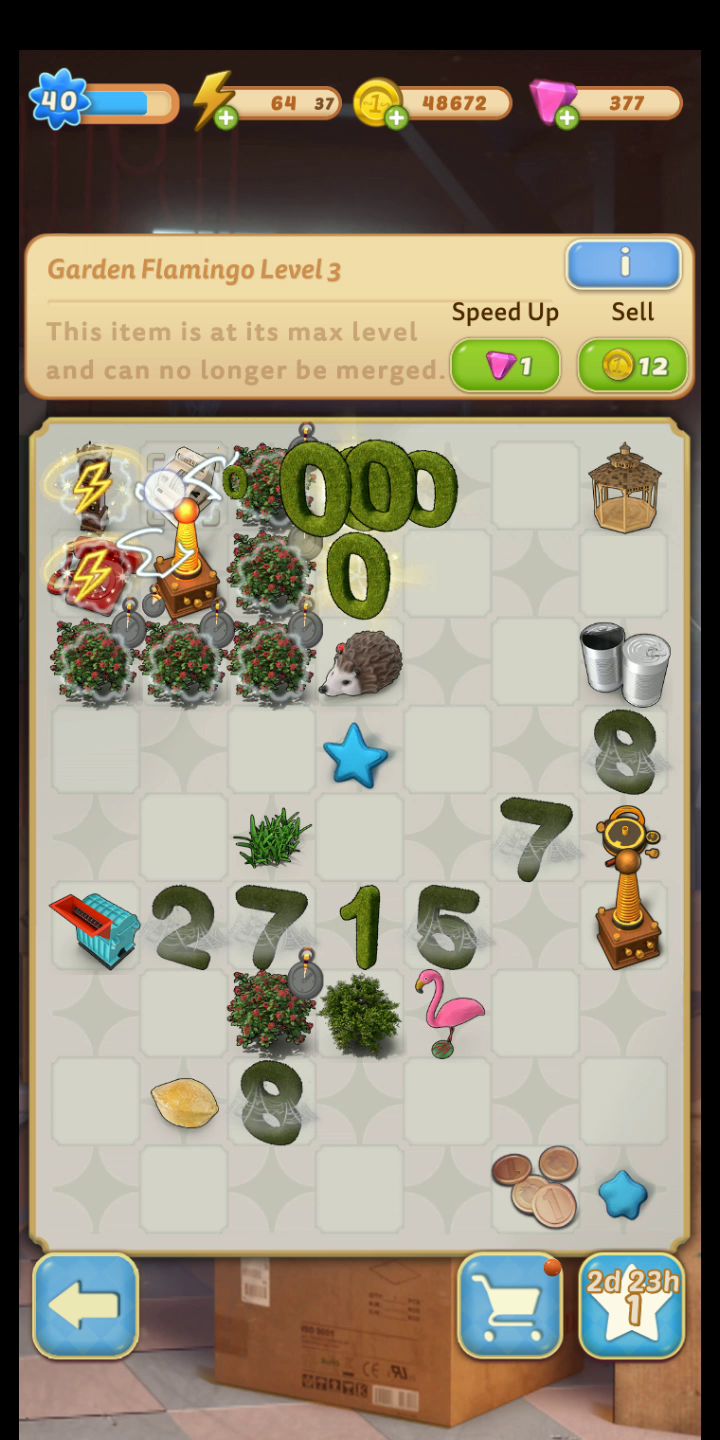
Task: Buy more coins with plus icon
Action: [396, 118]
